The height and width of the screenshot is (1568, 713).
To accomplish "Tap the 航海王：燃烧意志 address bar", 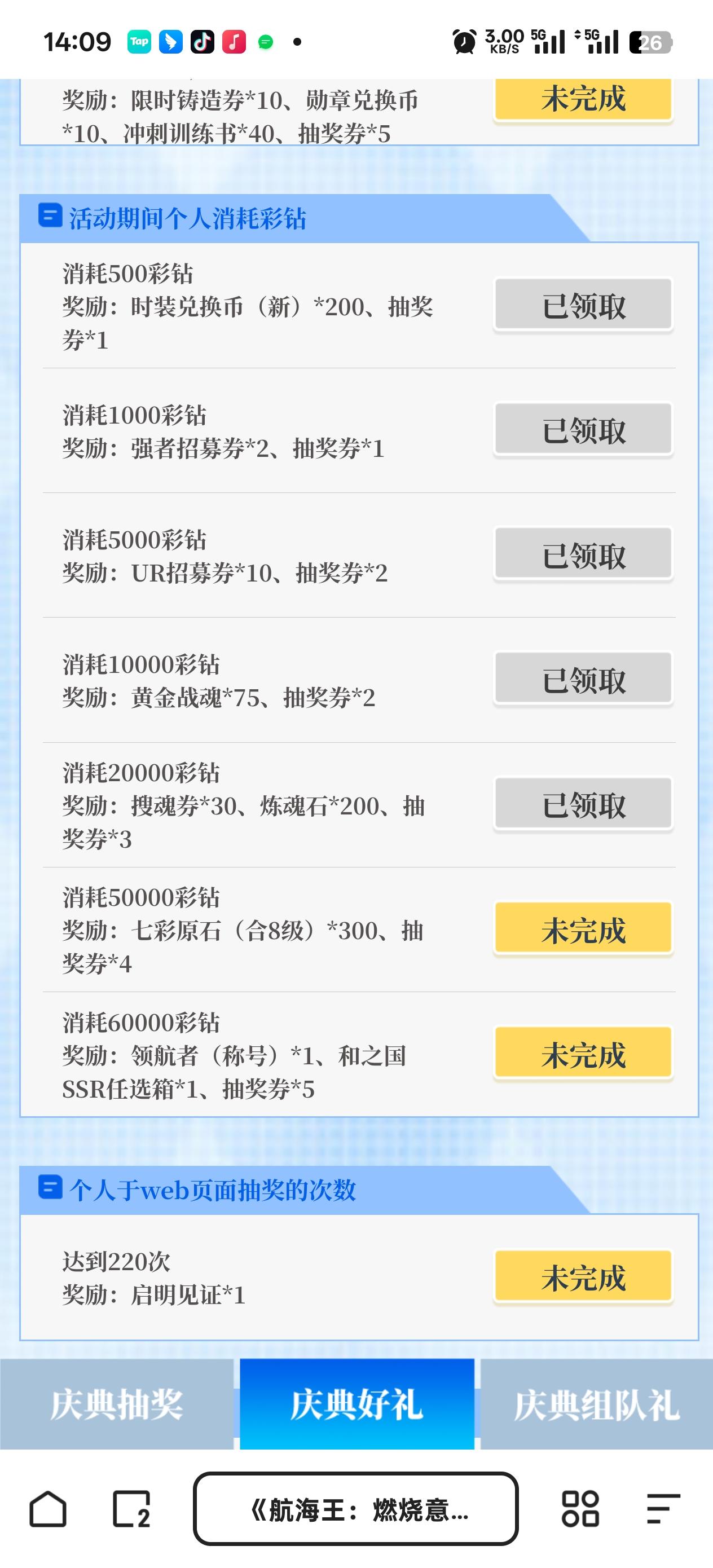I will (x=356, y=1508).
